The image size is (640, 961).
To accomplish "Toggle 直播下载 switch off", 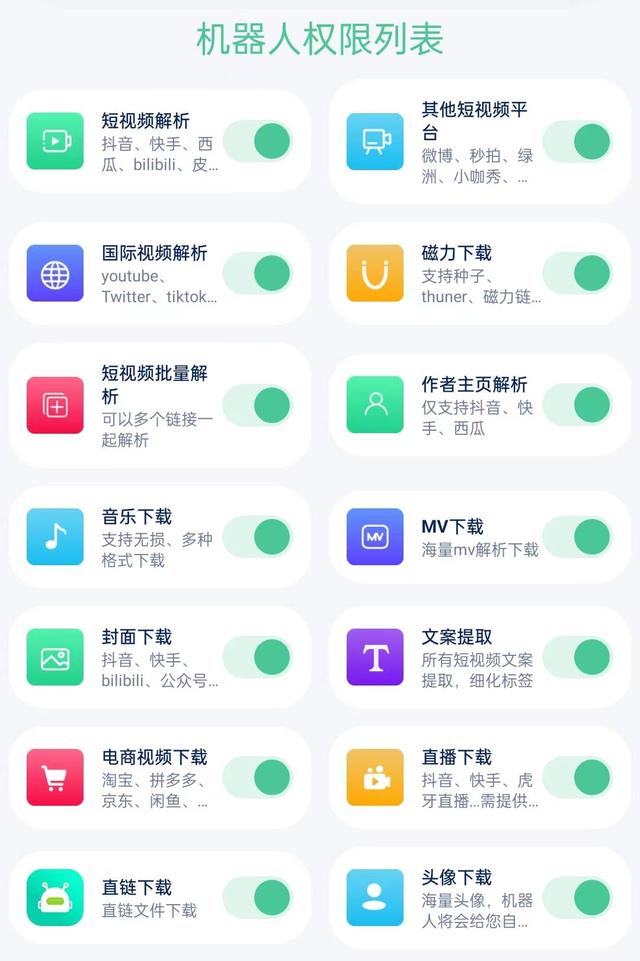I will pyautogui.click(x=577, y=777).
